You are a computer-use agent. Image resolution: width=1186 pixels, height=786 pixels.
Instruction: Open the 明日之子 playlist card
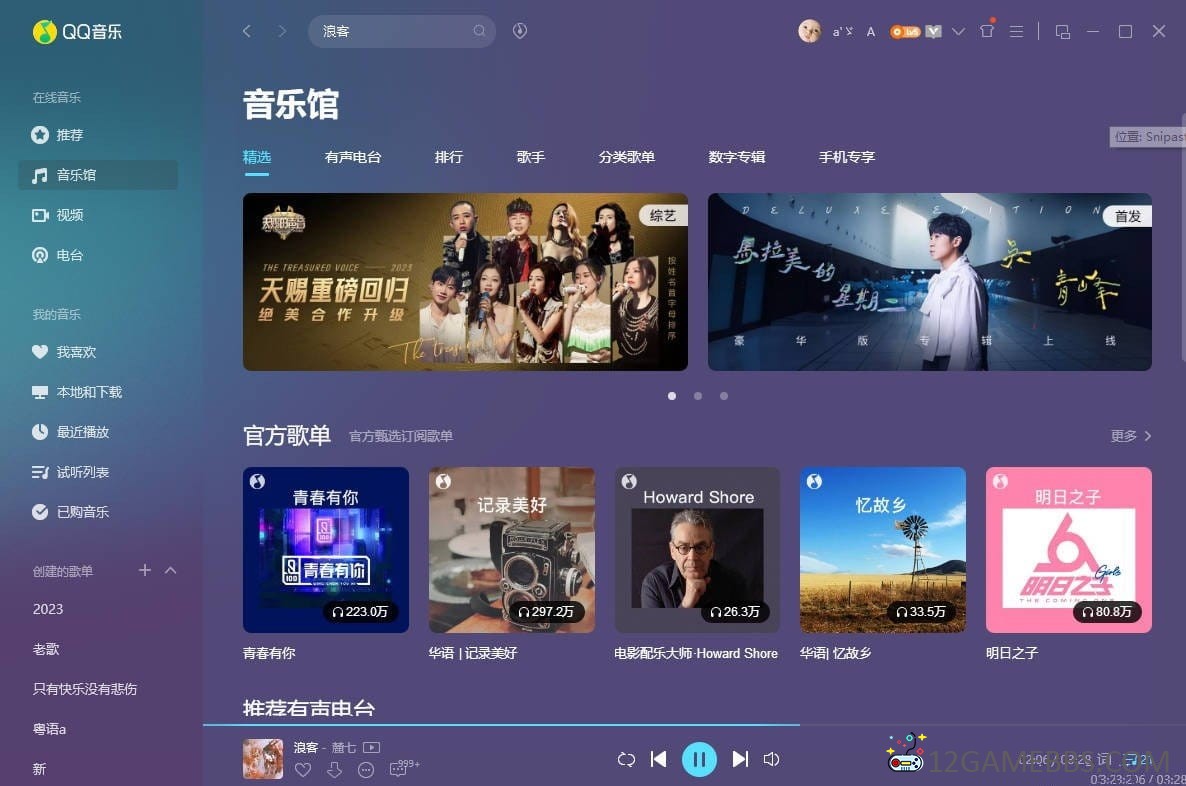(x=1068, y=550)
